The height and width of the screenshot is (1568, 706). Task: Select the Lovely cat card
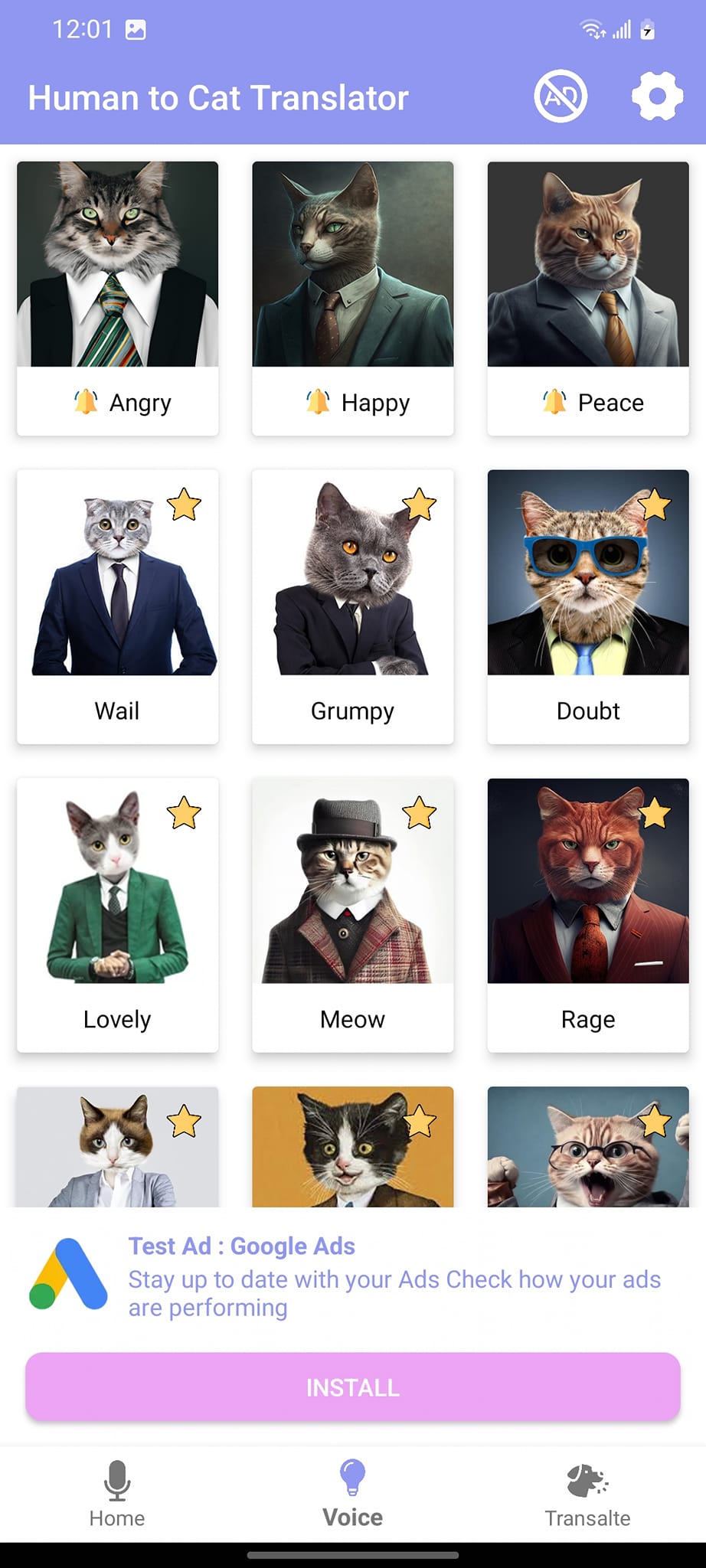(117, 915)
